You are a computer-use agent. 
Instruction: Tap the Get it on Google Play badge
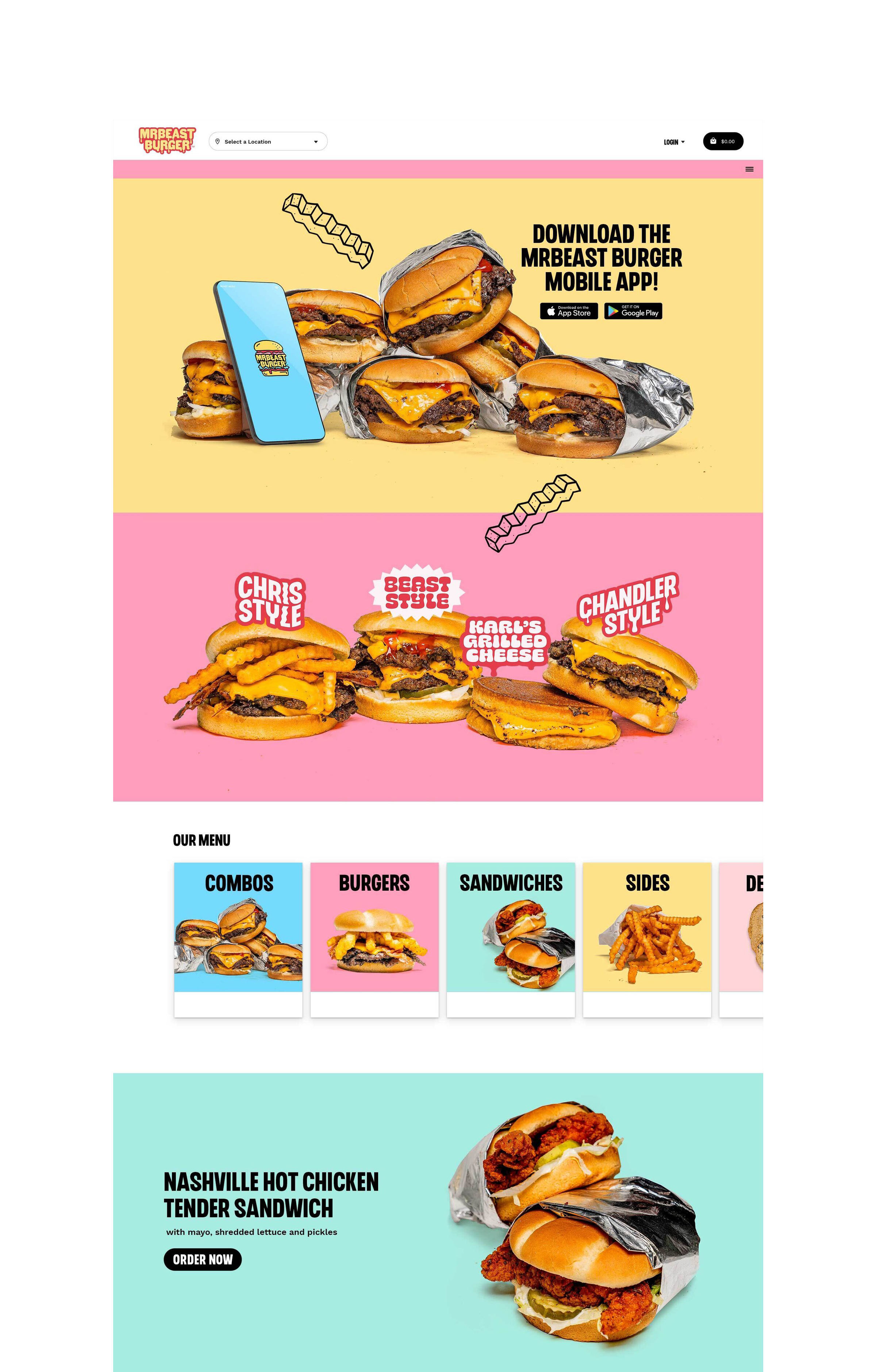point(633,311)
